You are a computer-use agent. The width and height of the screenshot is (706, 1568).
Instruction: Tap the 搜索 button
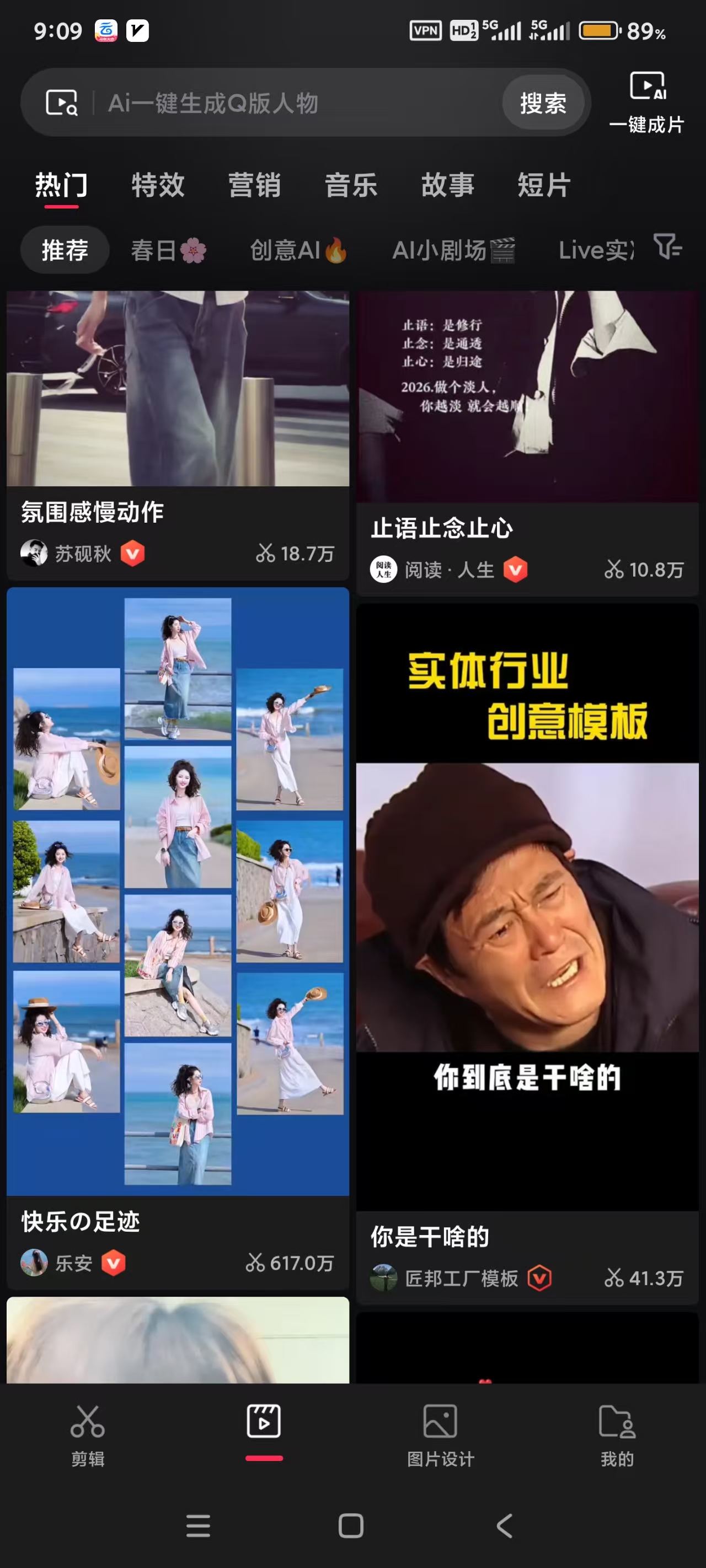coord(542,103)
